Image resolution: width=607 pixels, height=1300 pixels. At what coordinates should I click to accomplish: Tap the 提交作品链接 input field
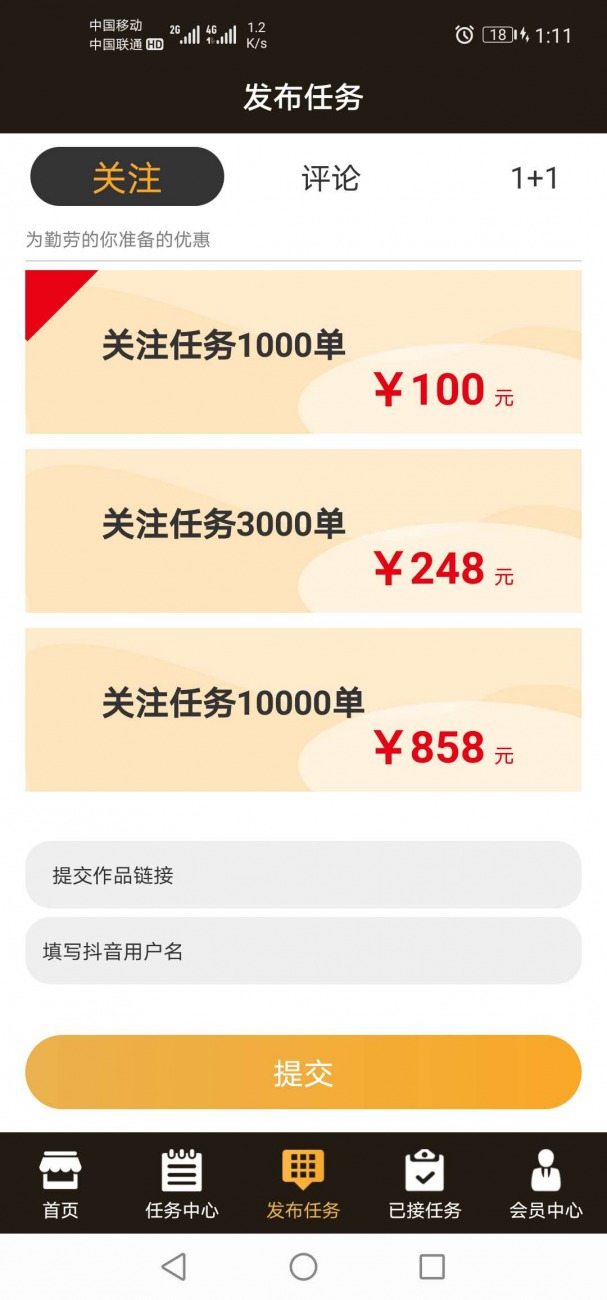coord(303,875)
